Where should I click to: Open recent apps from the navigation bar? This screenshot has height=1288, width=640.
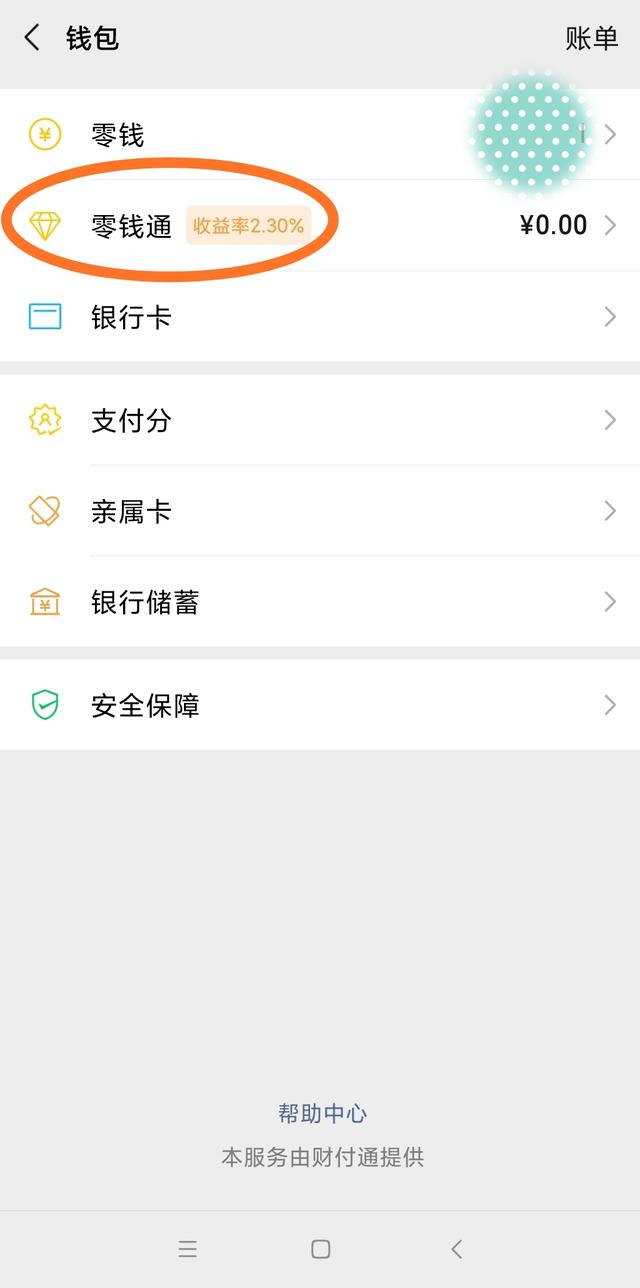187,1249
